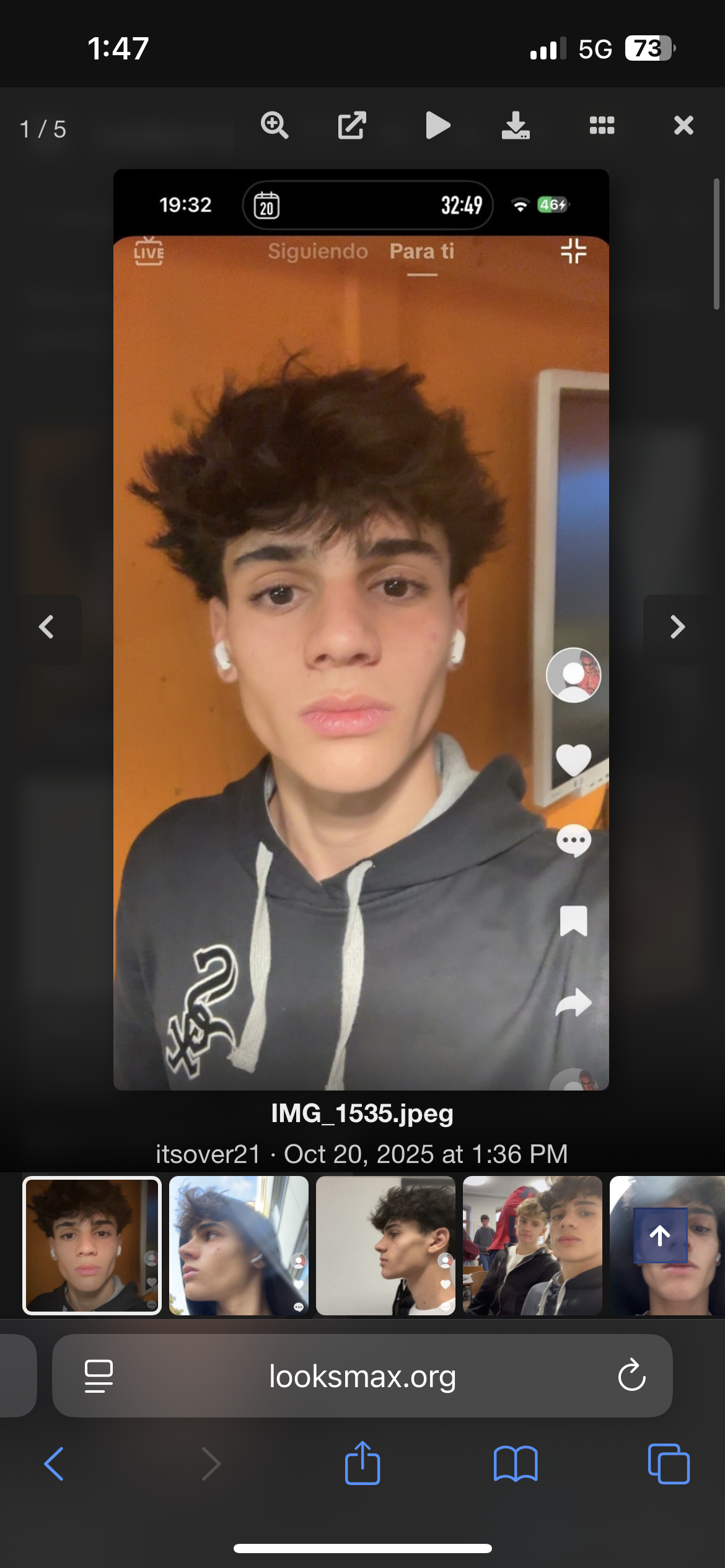
Task: Download the IMG_1535.jpeg image
Action: (x=516, y=126)
